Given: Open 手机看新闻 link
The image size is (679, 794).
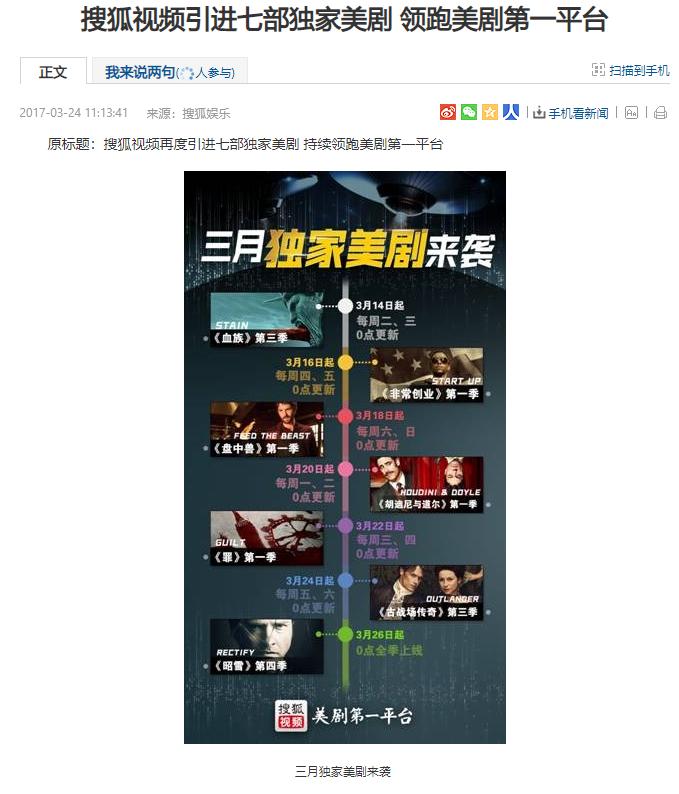Looking at the screenshot, I should tap(571, 113).
